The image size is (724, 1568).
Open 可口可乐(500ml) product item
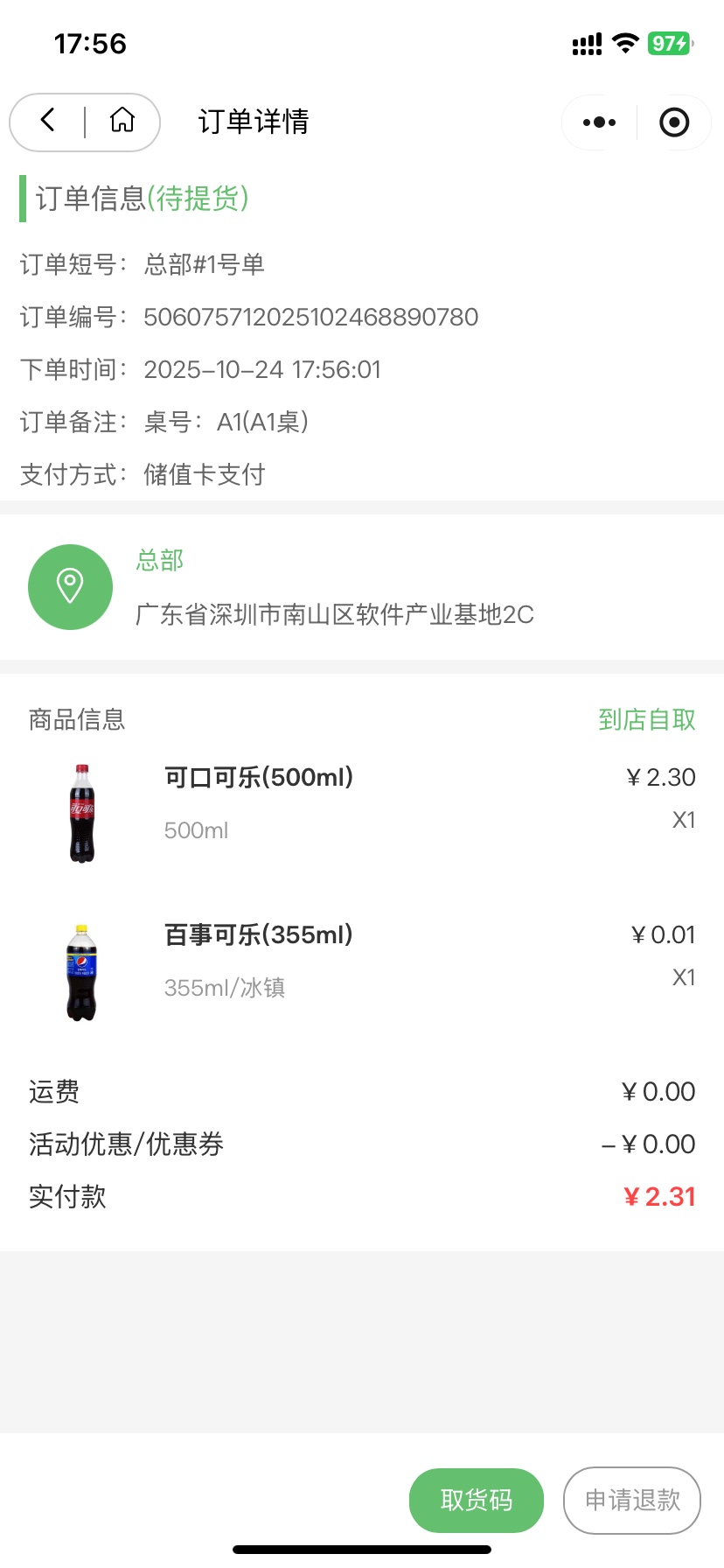(259, 778)
